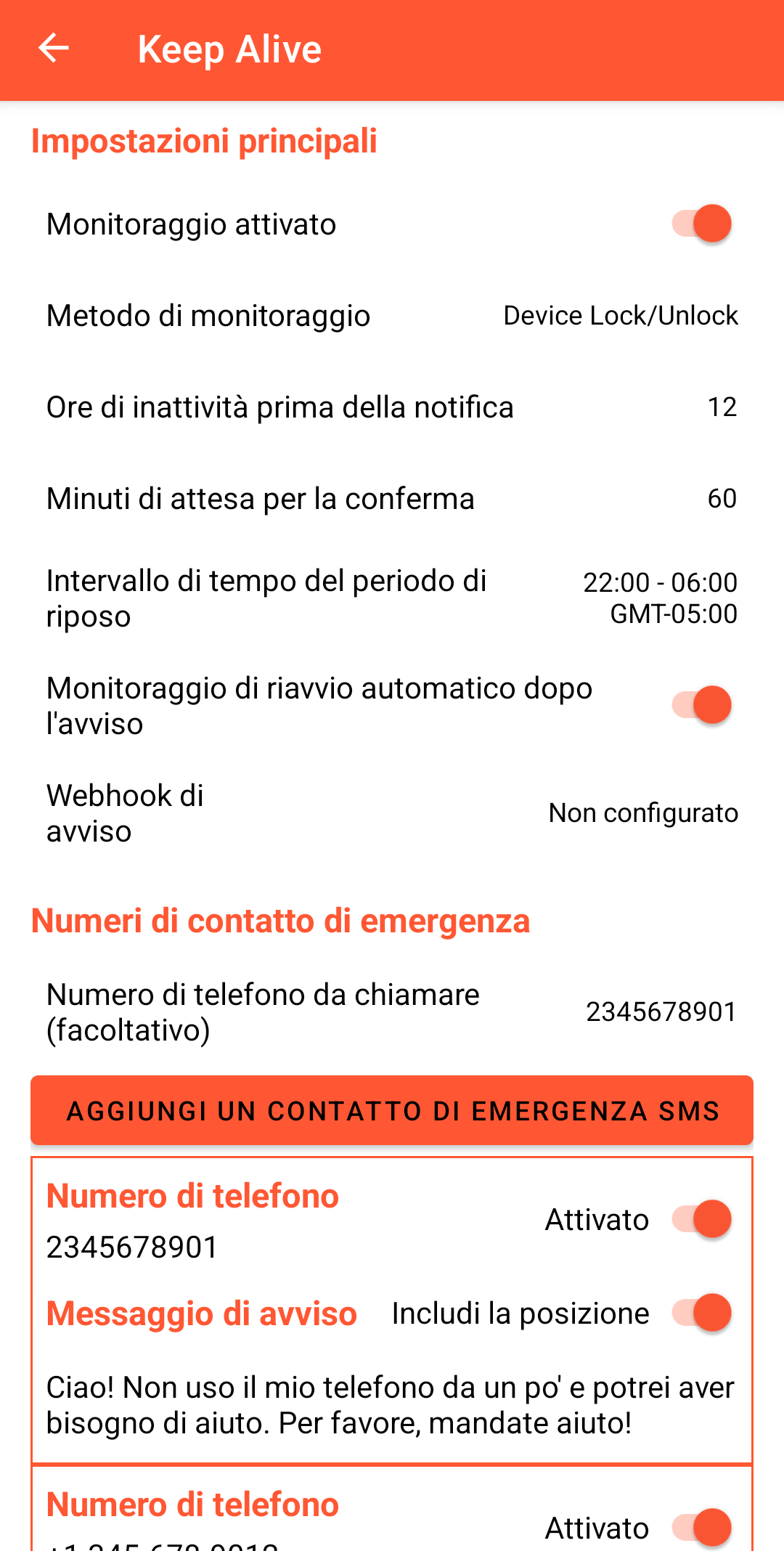Toggle Includi la posizione switch
Viewport: 784px width, 1551px height.
pyautogui.click(x=701, y=1313)
